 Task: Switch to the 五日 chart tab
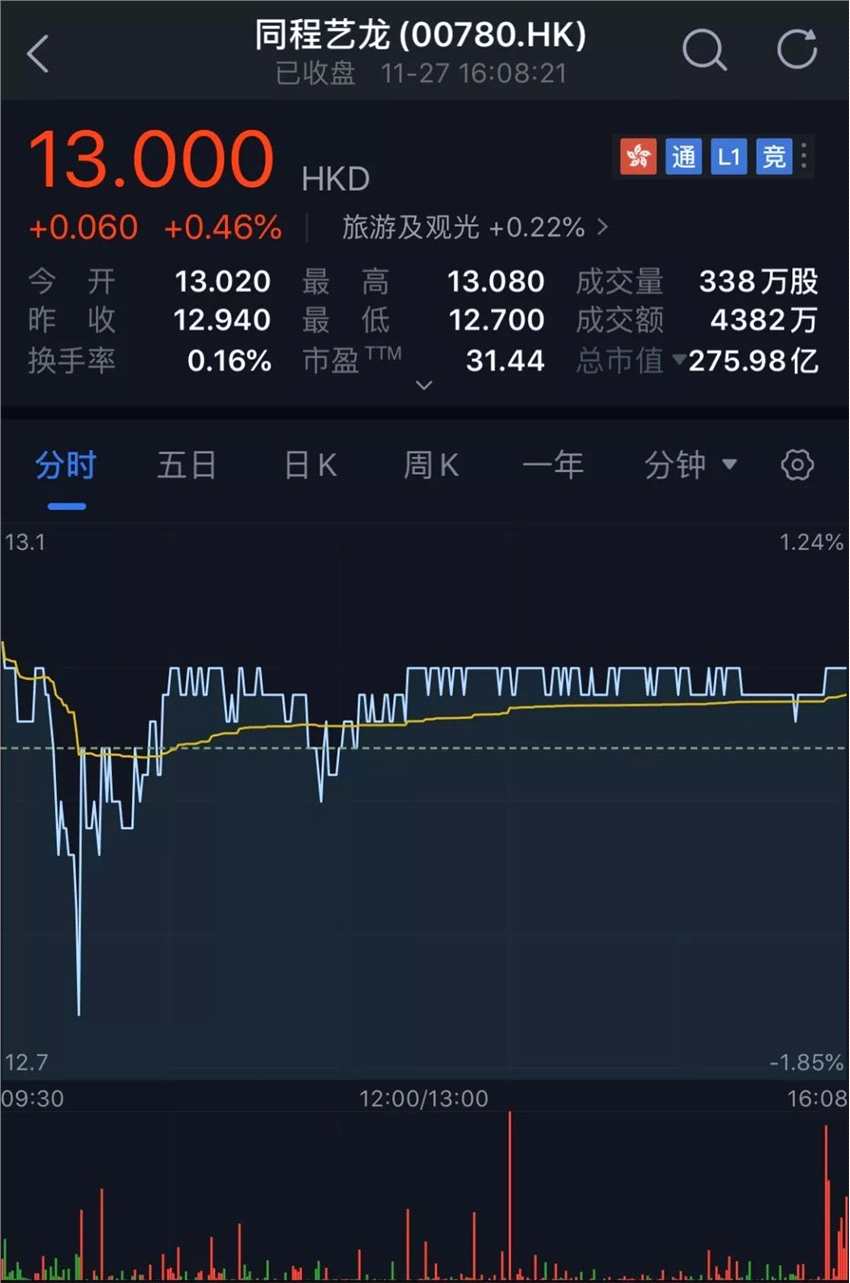click(187, 465)
